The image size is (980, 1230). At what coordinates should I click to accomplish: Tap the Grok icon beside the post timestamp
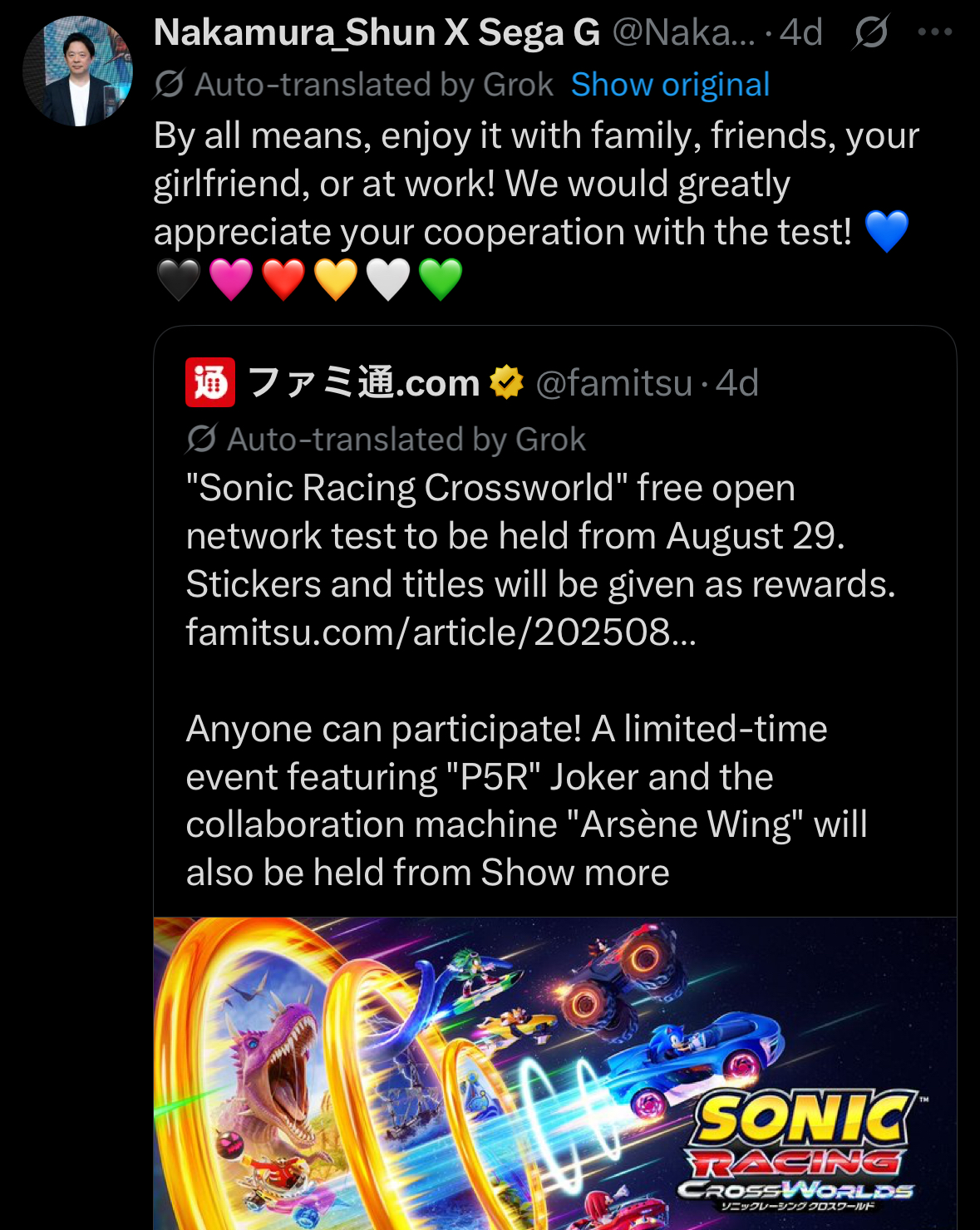pos(870,32)
